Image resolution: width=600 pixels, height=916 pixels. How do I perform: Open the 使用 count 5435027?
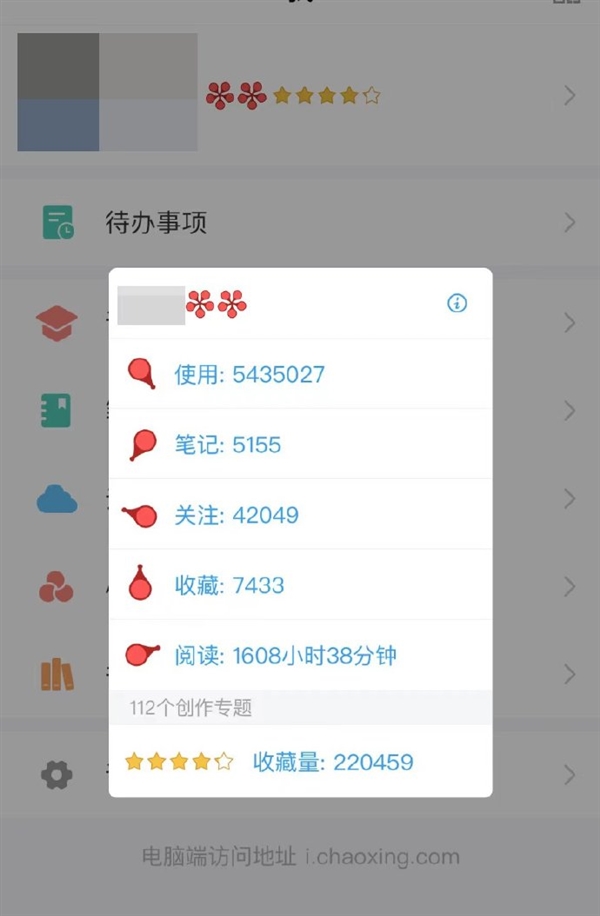250,375
